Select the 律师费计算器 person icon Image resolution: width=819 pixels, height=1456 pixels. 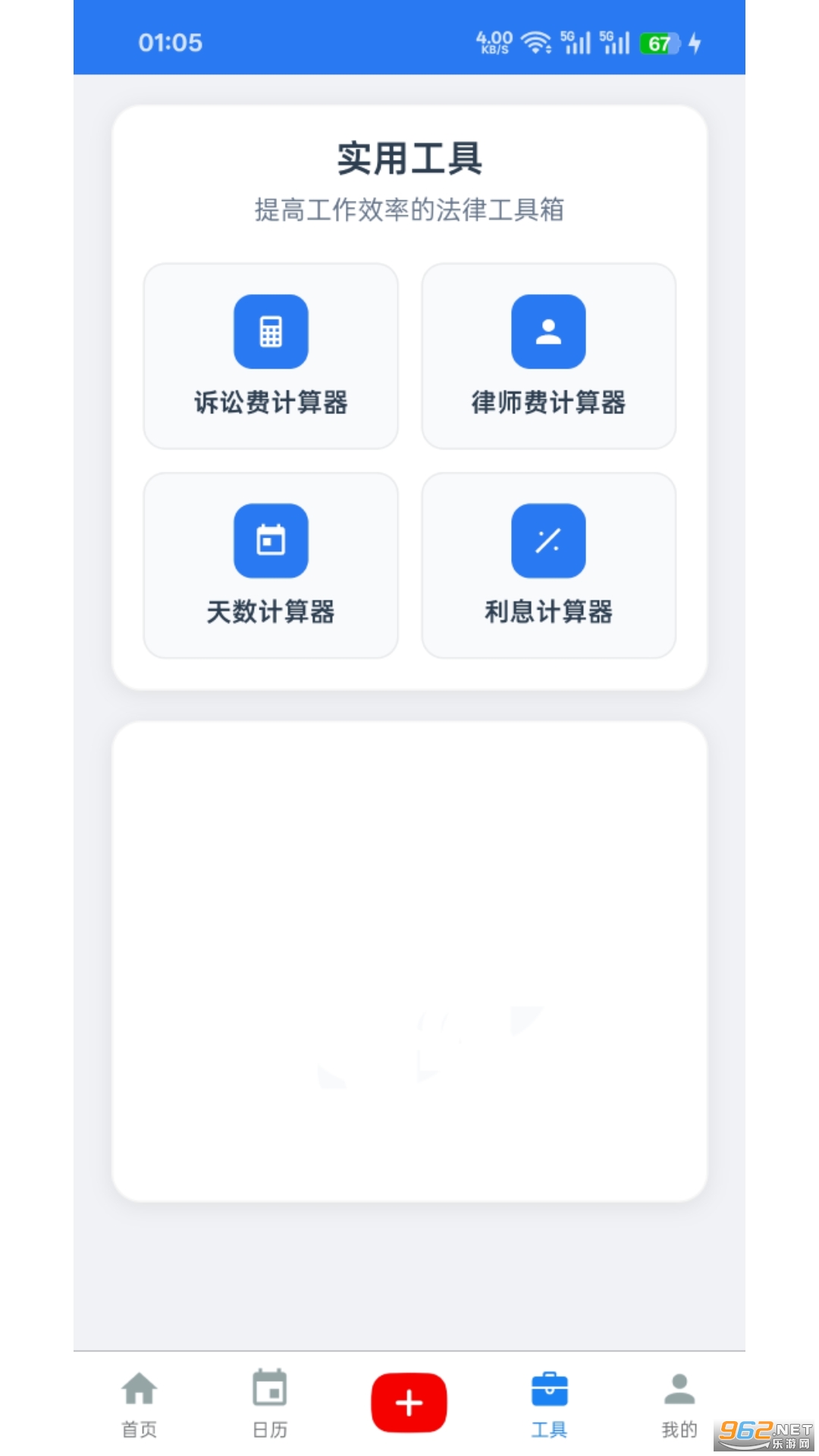(x=548, y=331)
